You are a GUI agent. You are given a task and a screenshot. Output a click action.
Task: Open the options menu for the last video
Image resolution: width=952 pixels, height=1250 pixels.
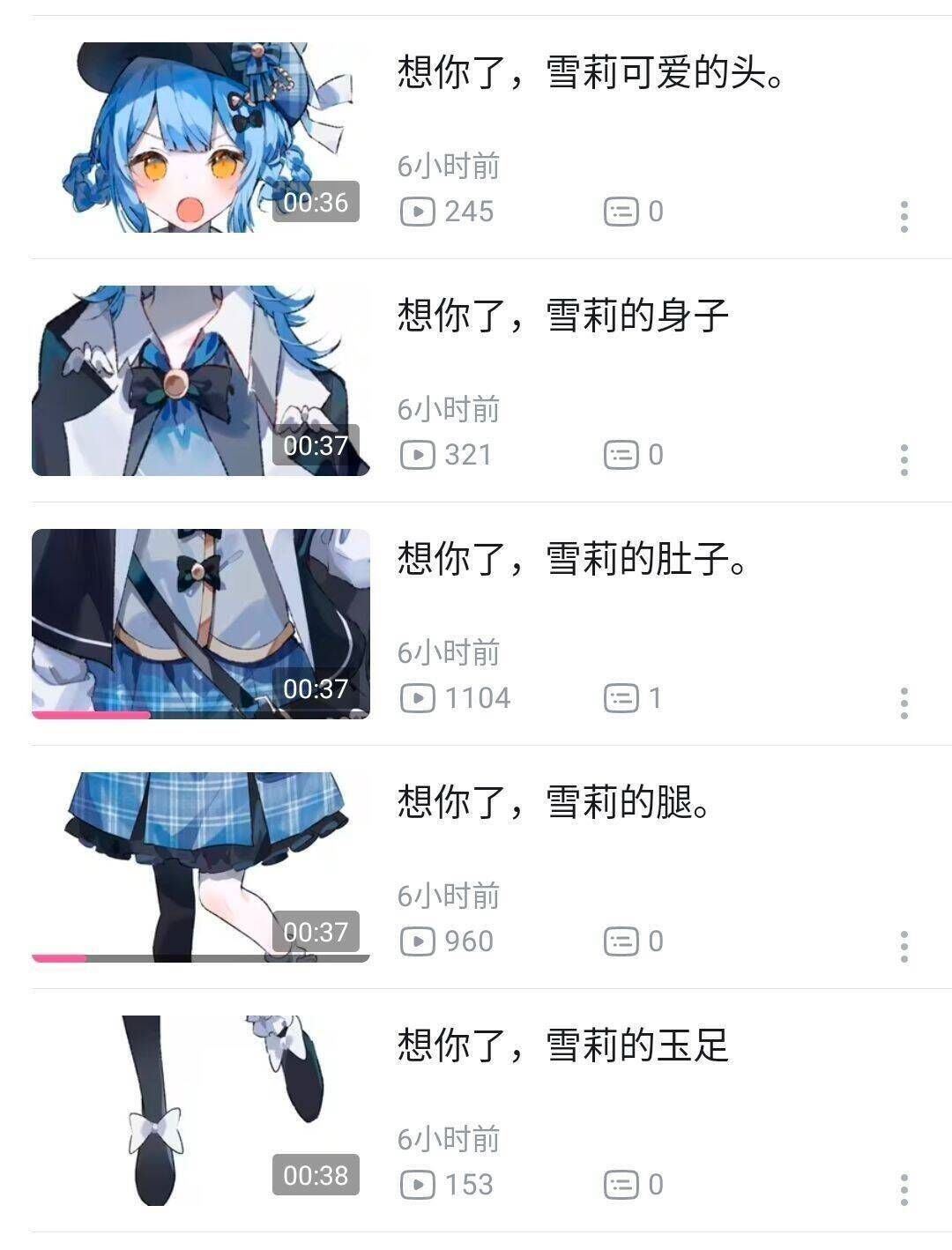point(904,1184)
